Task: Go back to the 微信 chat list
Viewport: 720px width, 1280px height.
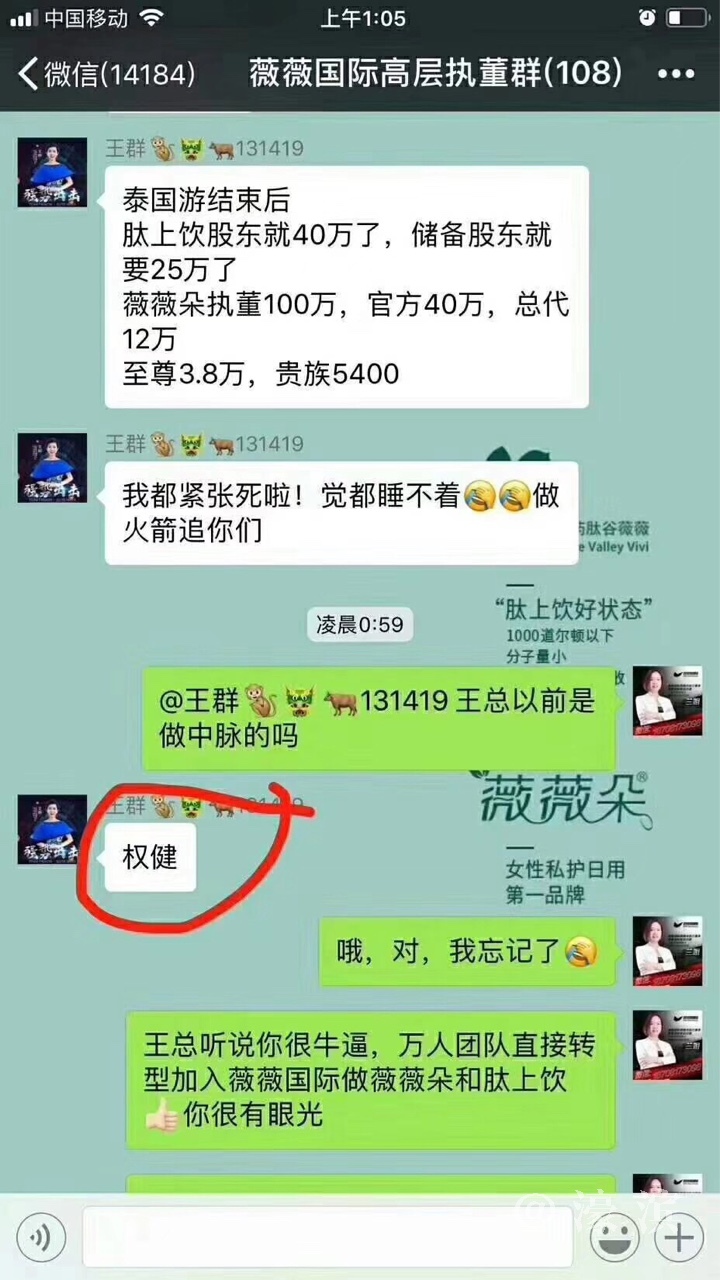Action: [x=105, y=73]
